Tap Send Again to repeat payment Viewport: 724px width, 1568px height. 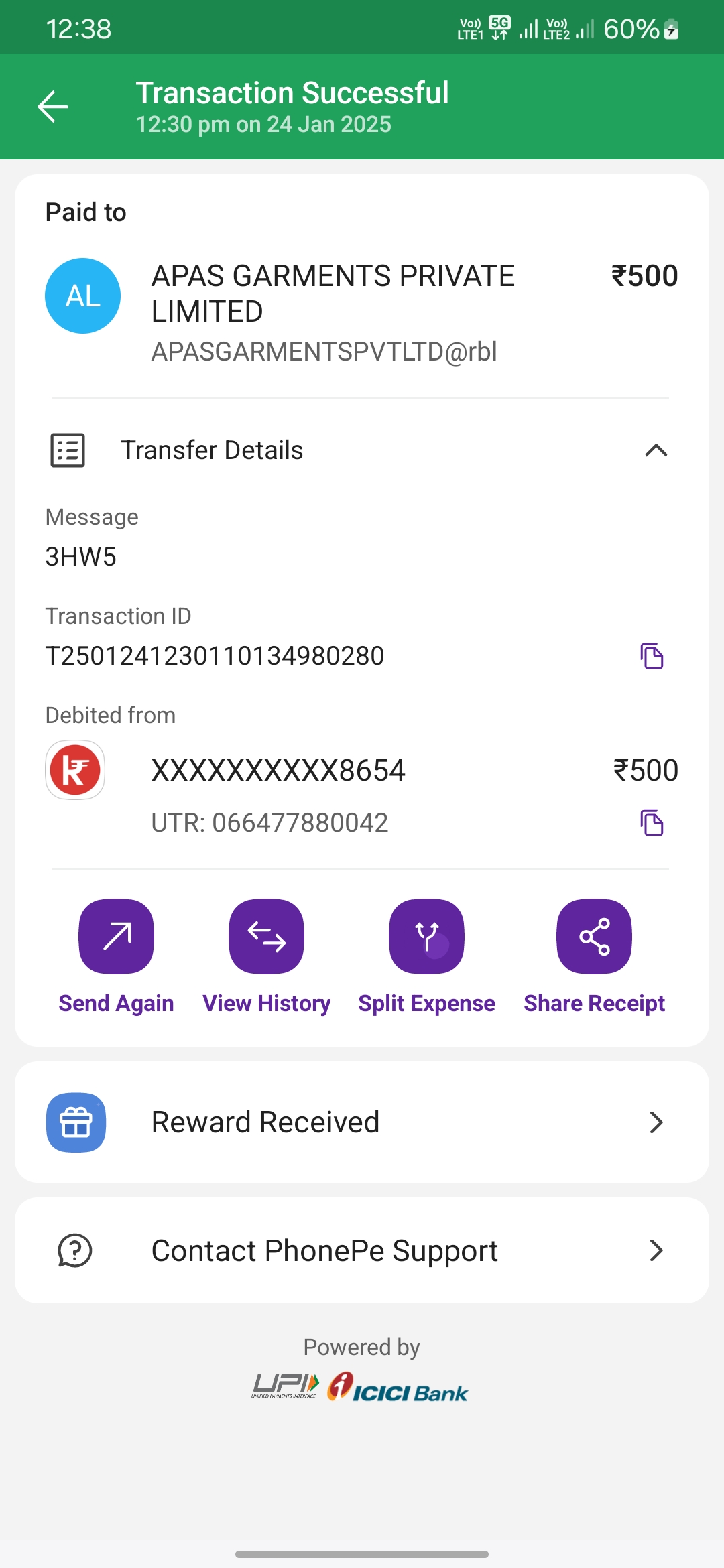click(x=117, y=937)
